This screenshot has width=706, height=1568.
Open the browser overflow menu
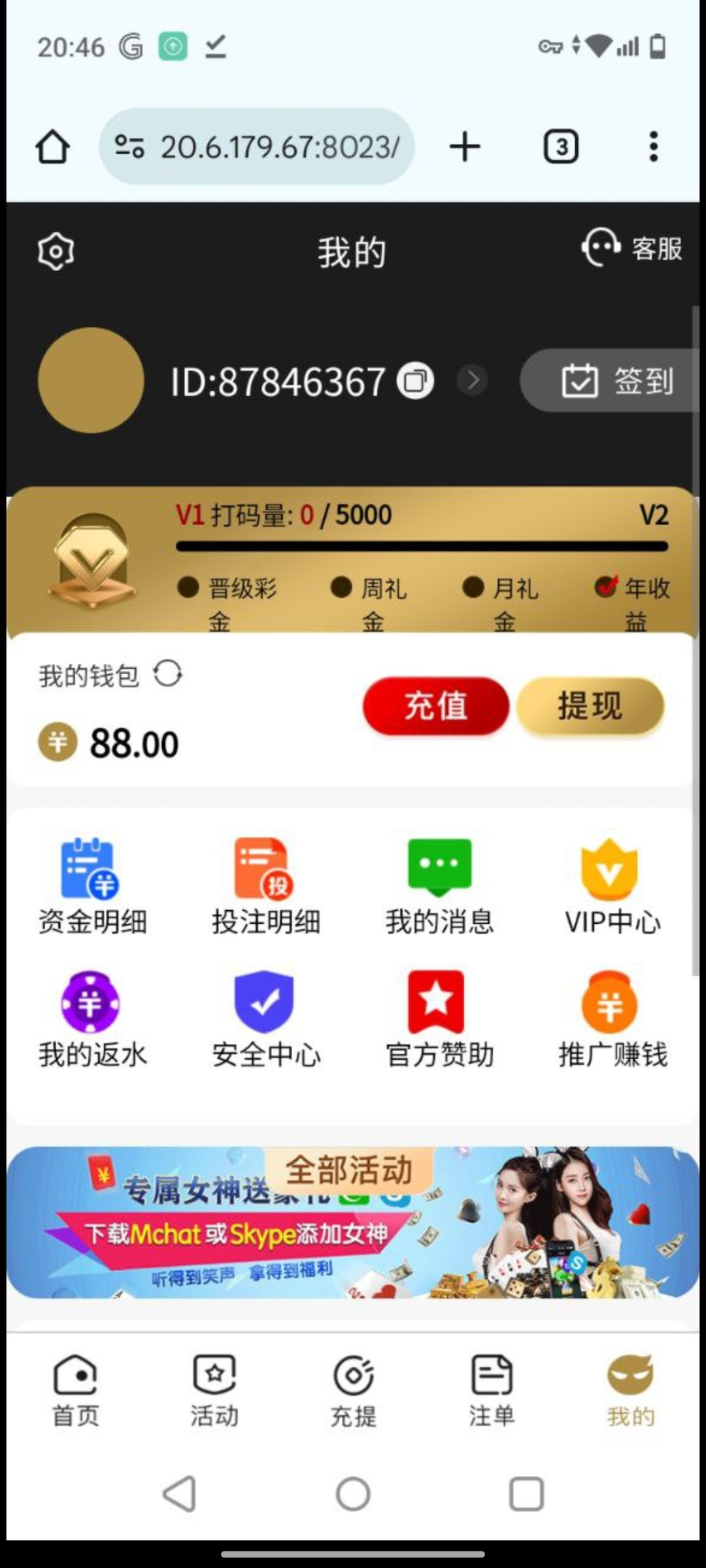click(x=653, y=146)
